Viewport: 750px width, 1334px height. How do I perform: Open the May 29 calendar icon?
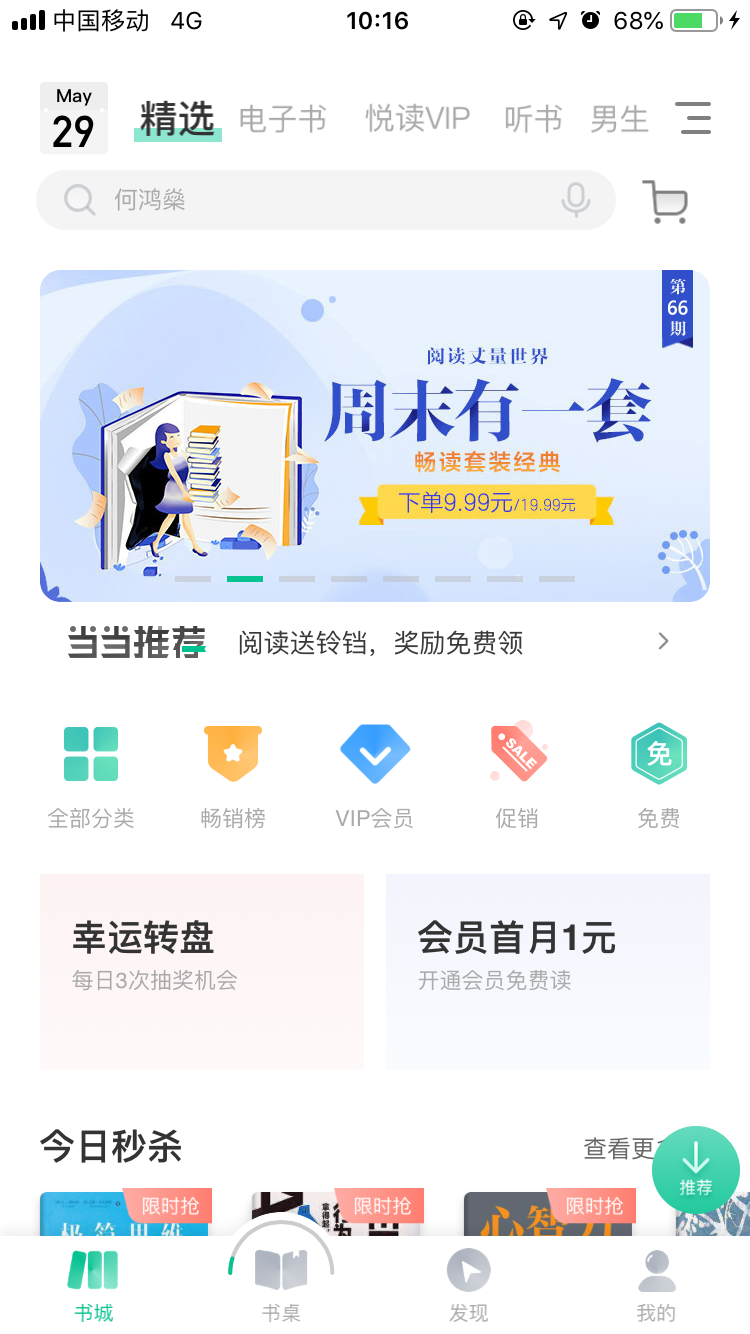click(x=73, y=119)
